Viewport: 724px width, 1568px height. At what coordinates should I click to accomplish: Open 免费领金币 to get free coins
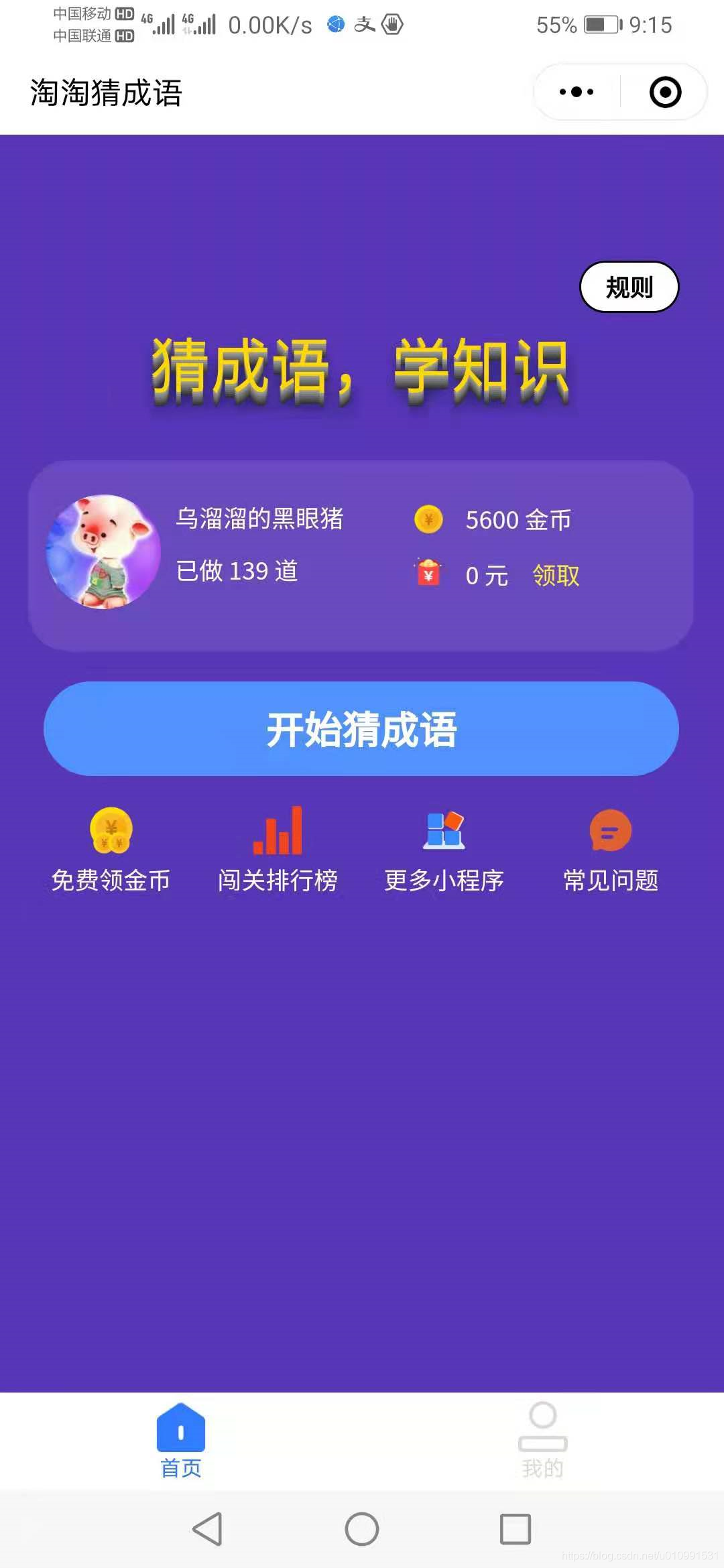tap(111, 851)
